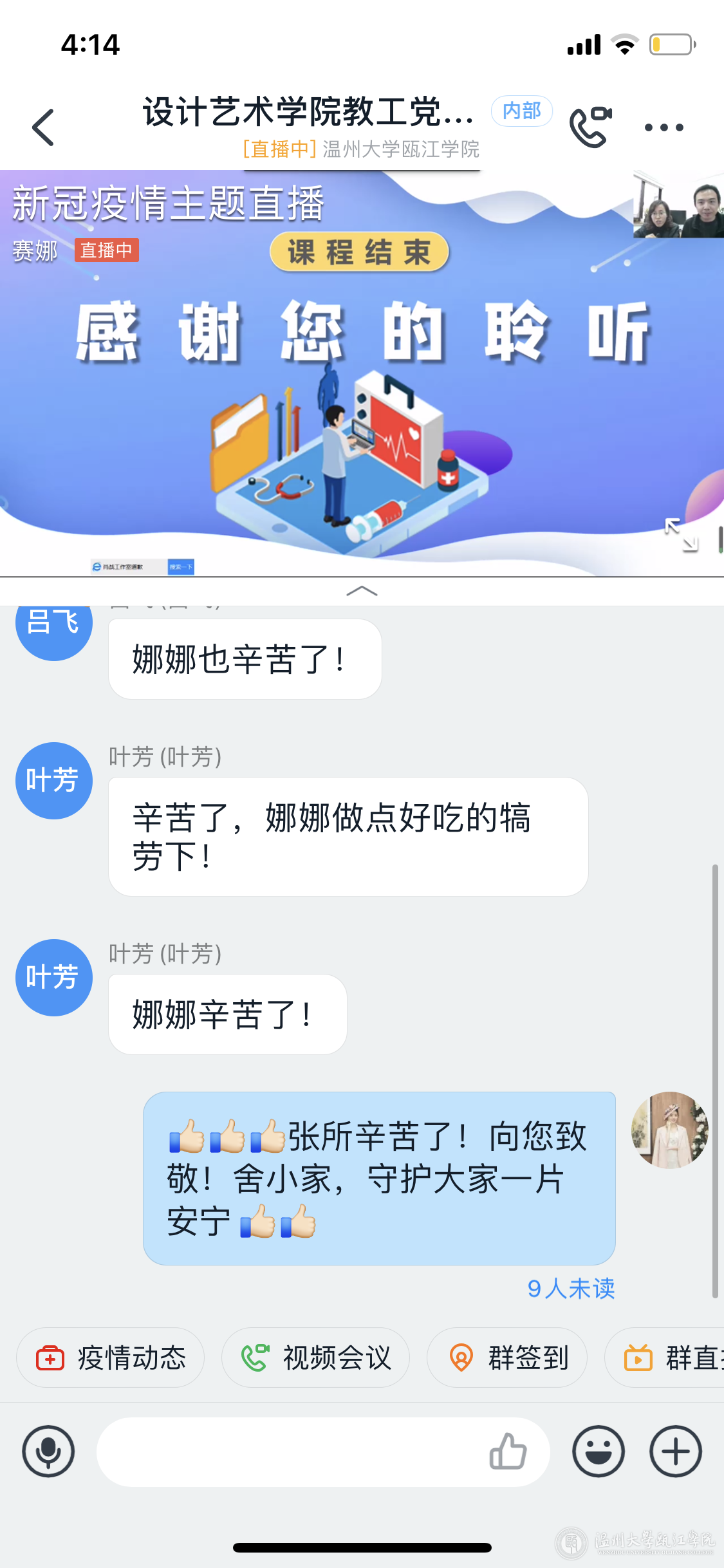
Task: Focus the message text field
Action: pyautogui.click(x=290, y=1451)
